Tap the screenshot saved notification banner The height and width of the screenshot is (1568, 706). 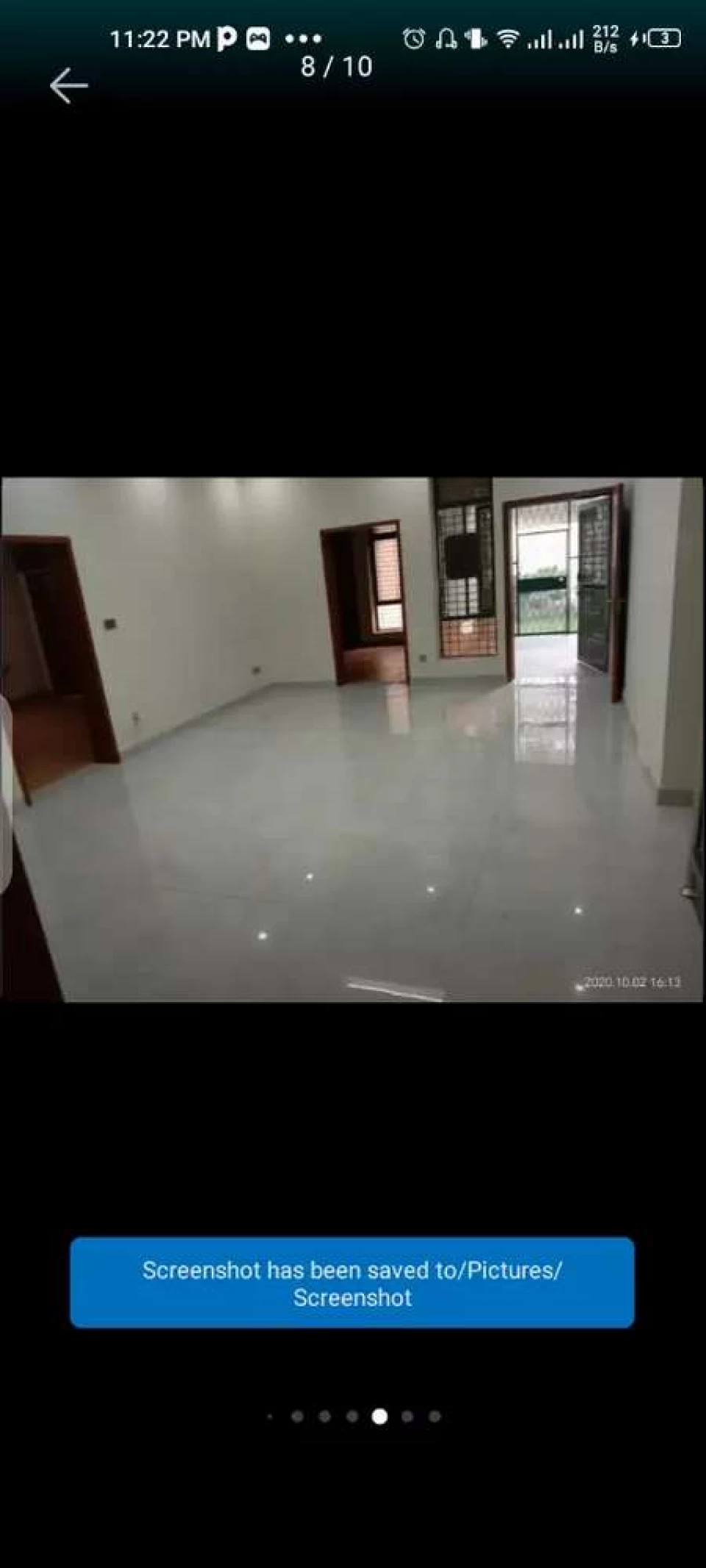click(x=352, y=1283)
